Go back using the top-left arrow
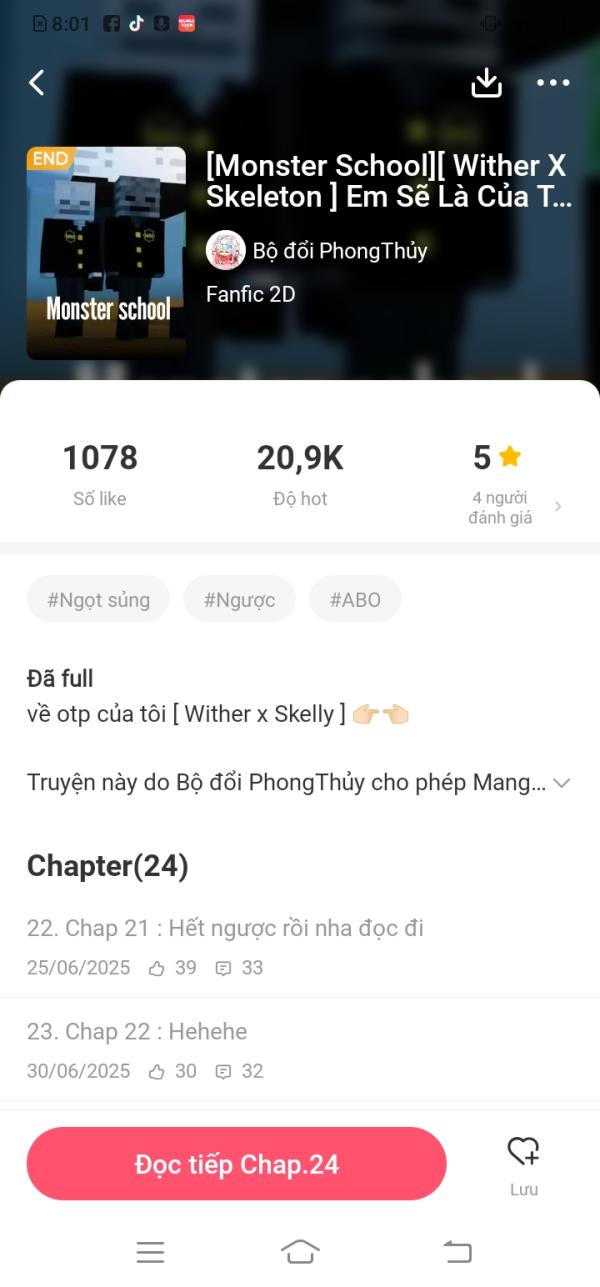600x1287 pixels. tap(37, 83)
